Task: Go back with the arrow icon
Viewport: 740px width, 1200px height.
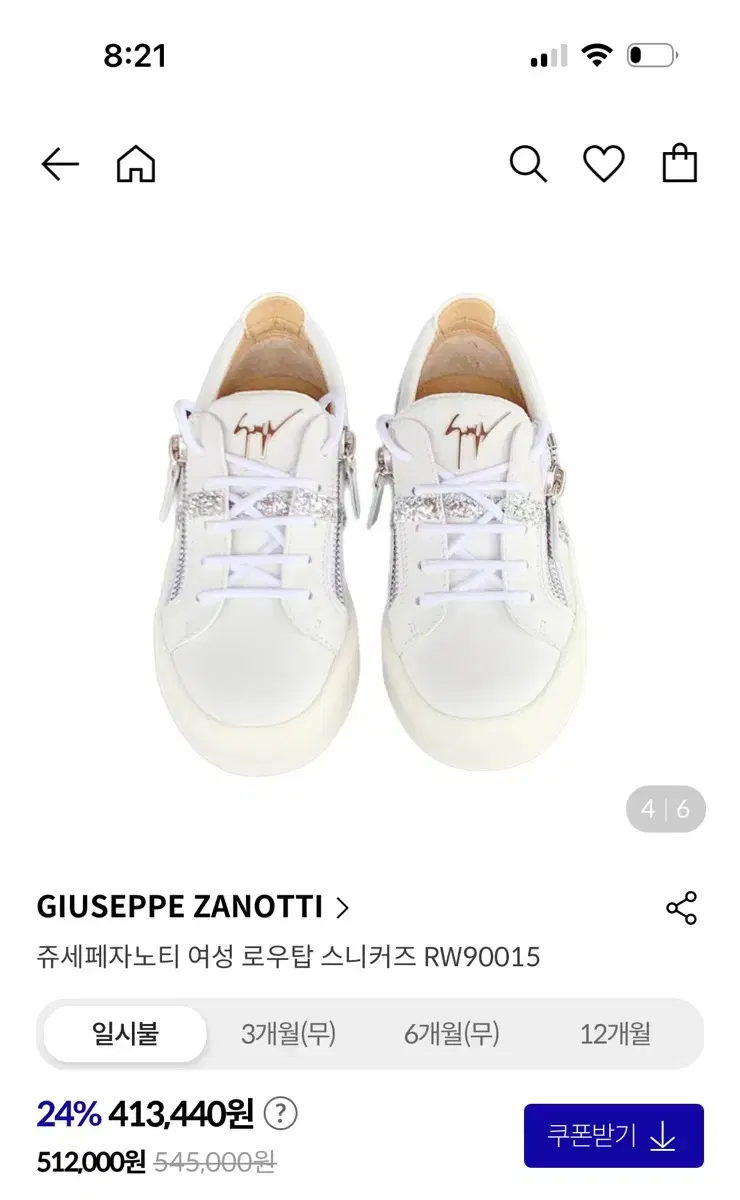Action: tap(59, 164)
